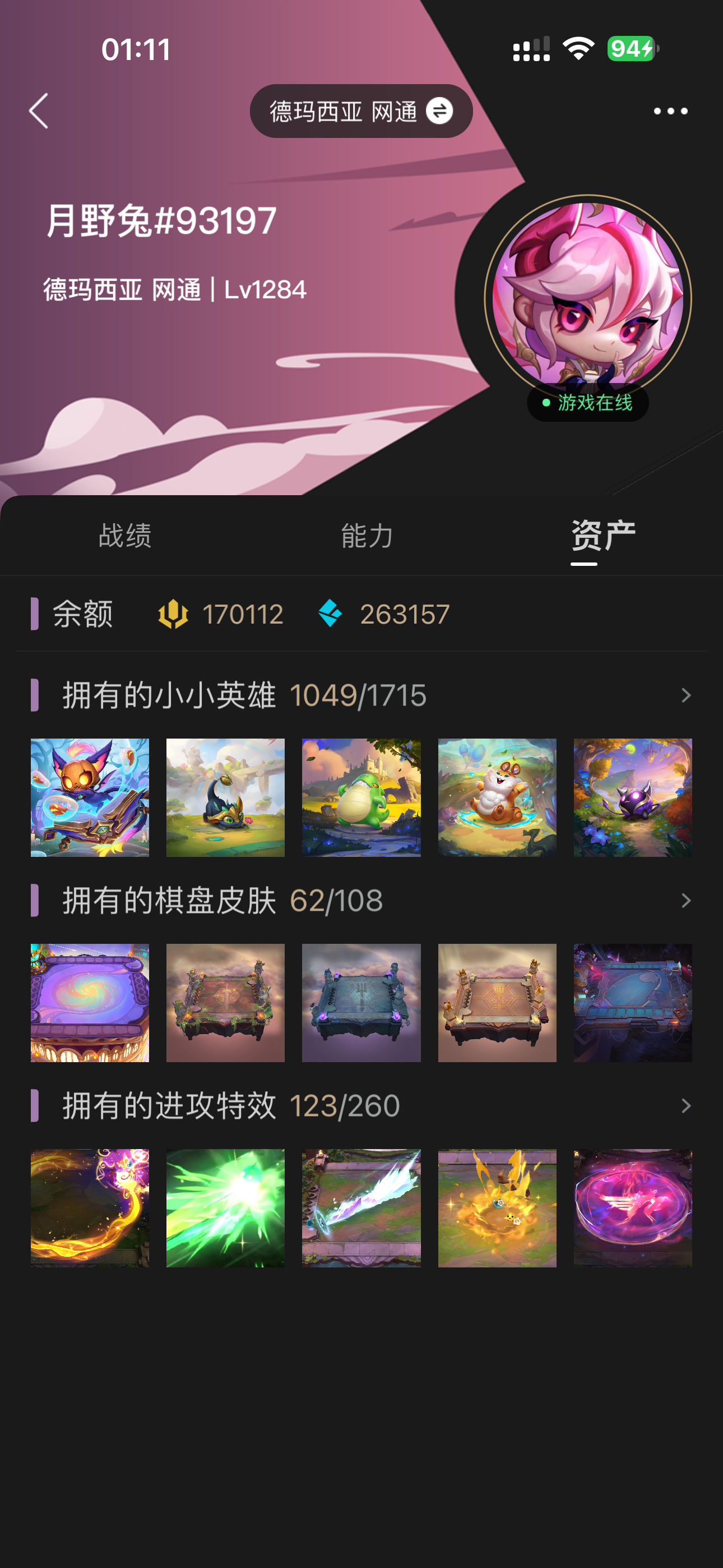Expand the 拥有的棋盘皮肤 list
Screen dimensions: 723x1568
pos(685,900)
